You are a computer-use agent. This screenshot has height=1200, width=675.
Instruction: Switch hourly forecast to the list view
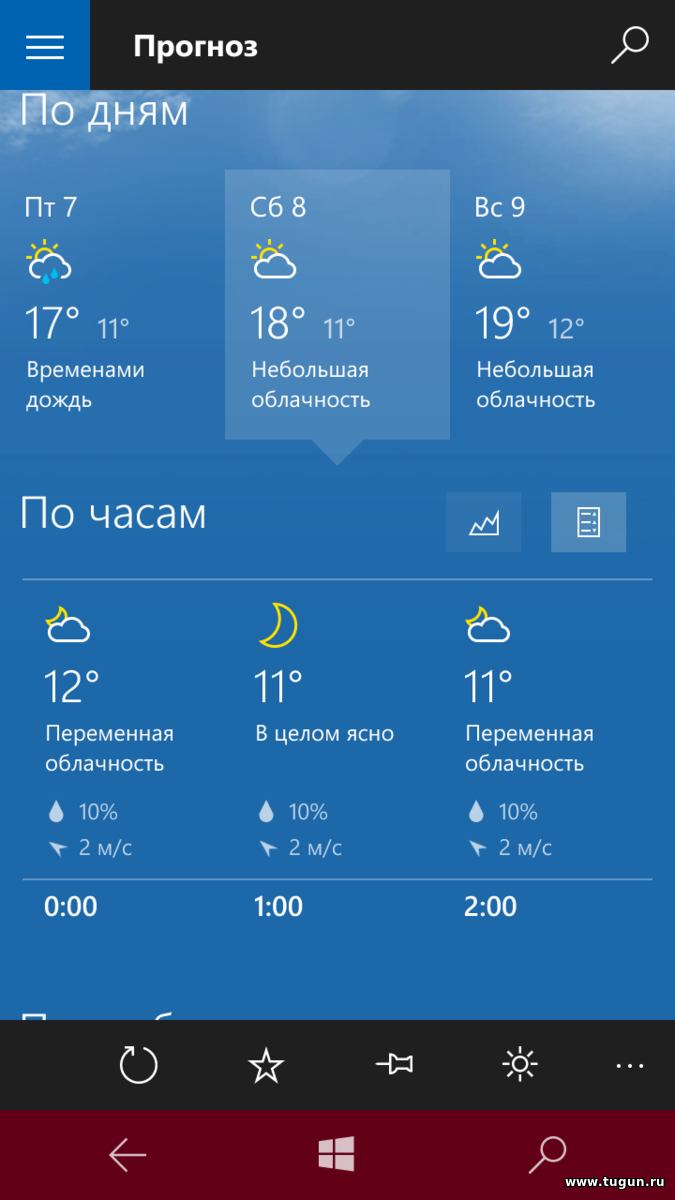point(589,522)
